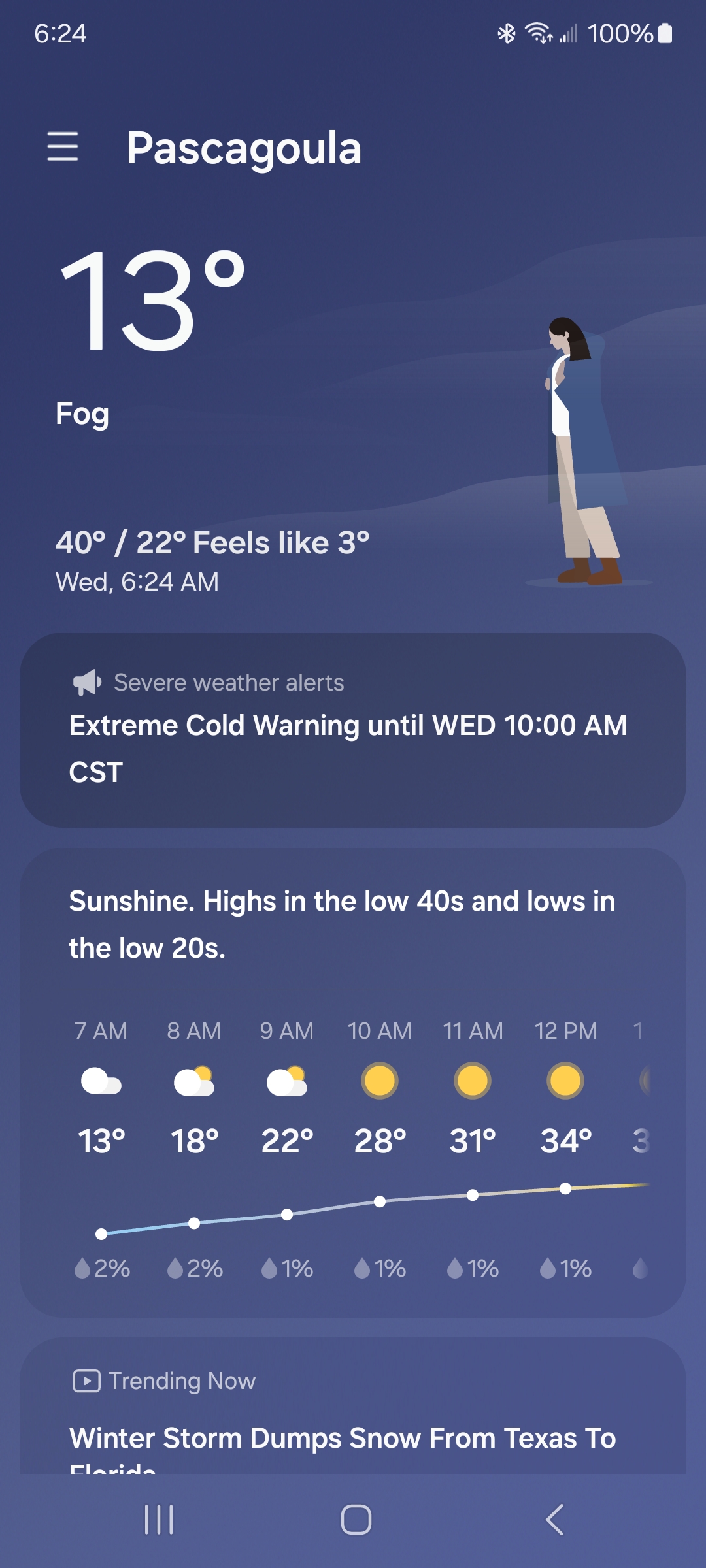This screenshot has height=1568, width=706.
Task: Go to the home screen
Action: (356, 1520)
